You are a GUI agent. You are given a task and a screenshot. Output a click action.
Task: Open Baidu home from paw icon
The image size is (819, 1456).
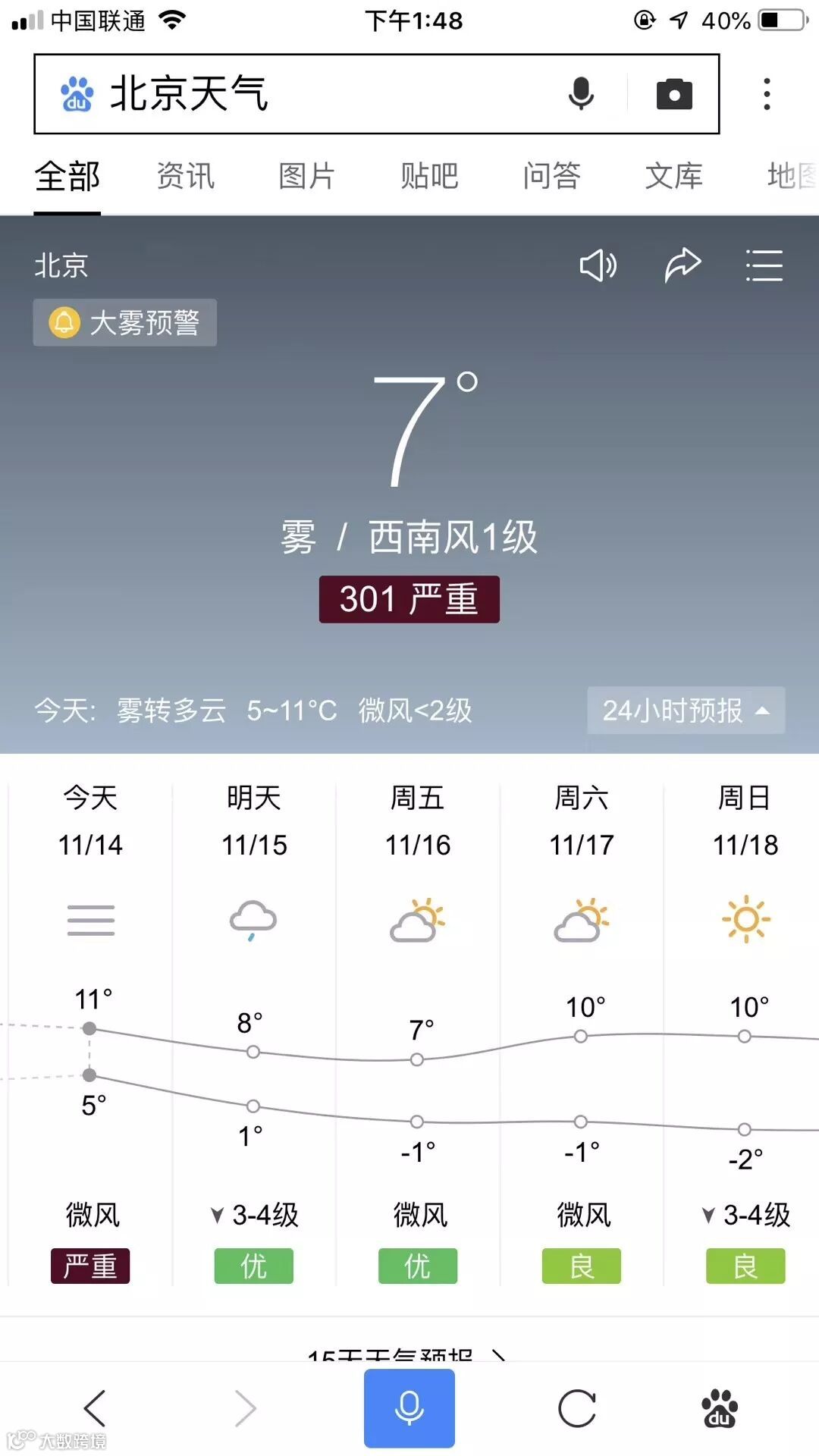pos(720,1408)
